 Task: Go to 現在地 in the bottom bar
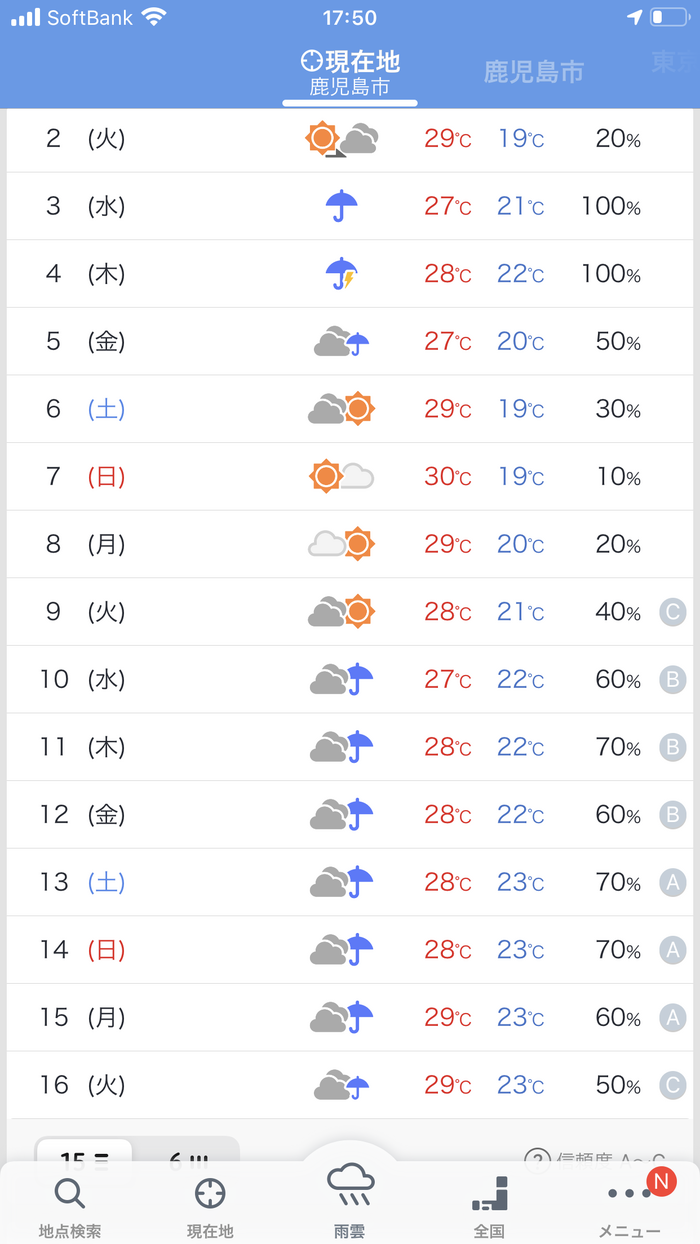point(210,1207)
